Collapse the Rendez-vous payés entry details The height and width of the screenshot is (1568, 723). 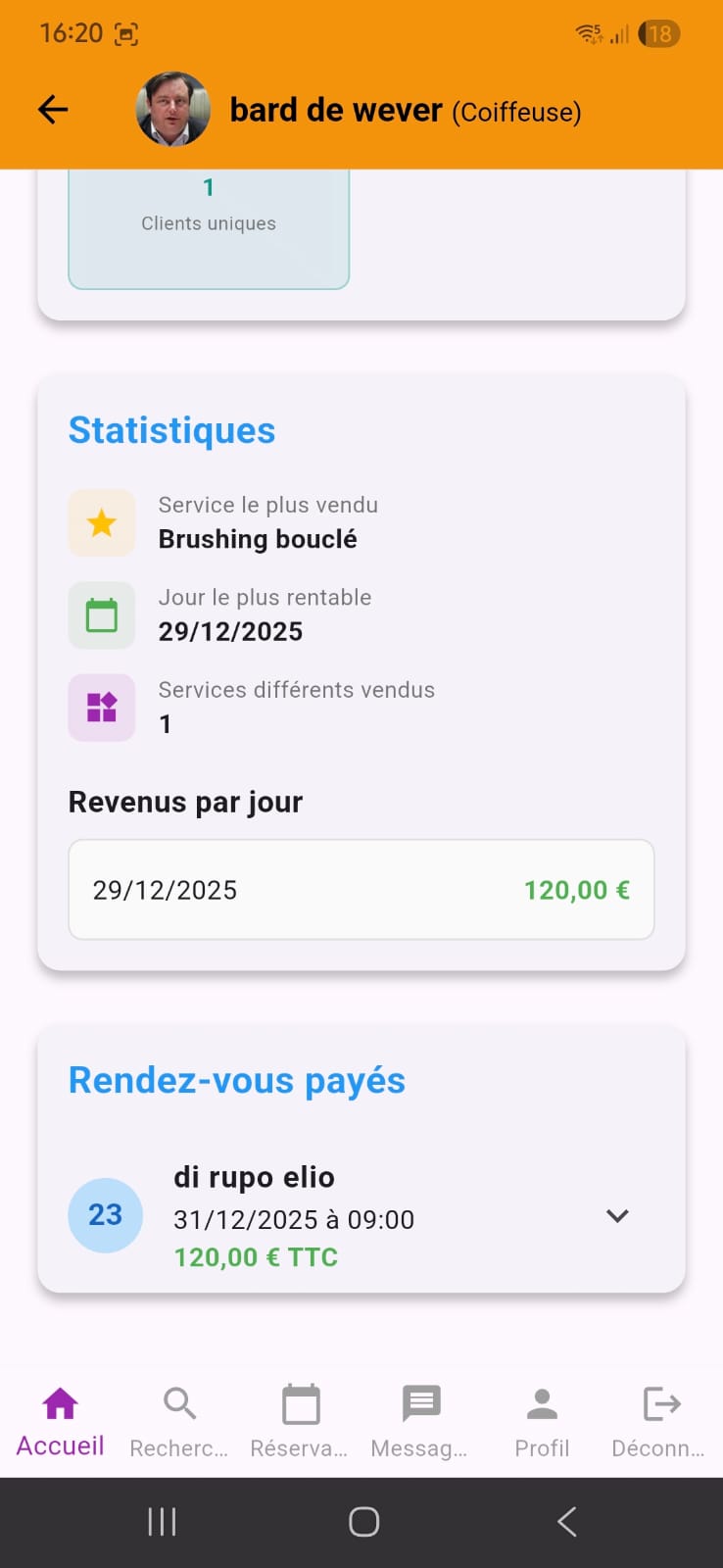(617, 1215)
